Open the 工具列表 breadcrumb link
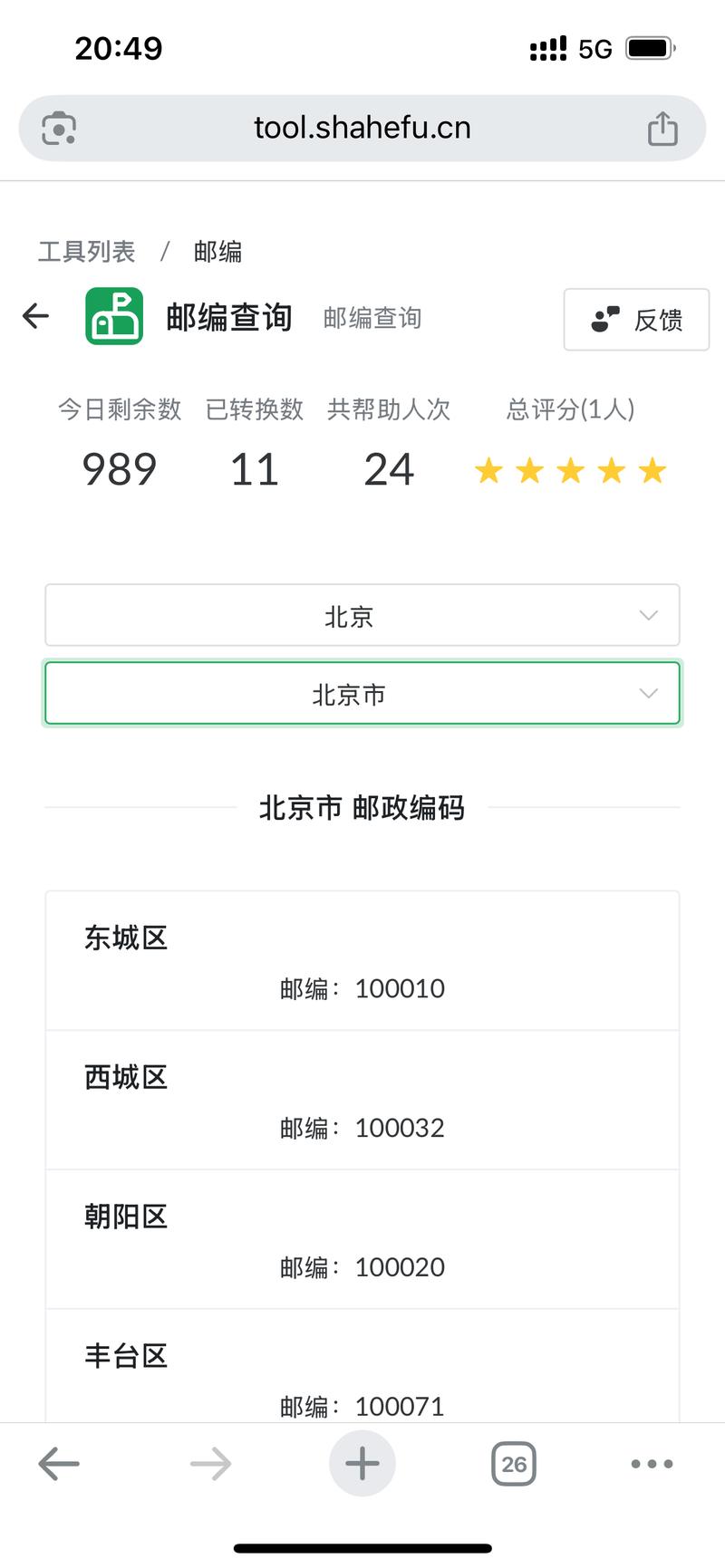Viewport: 725px width, 1568px height. (85, 251)
